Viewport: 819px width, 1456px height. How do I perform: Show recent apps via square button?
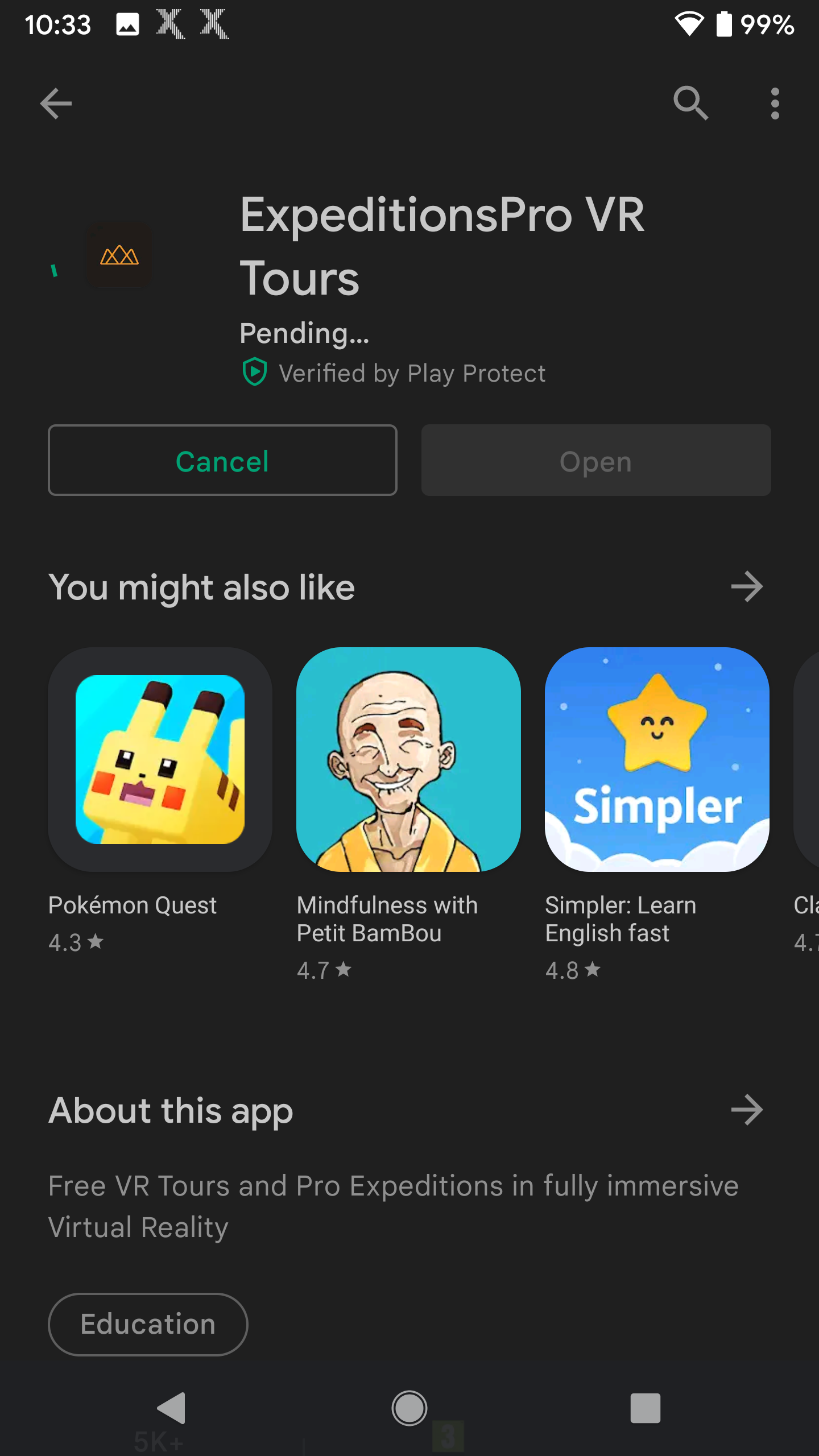click(x=645, y=1408)
